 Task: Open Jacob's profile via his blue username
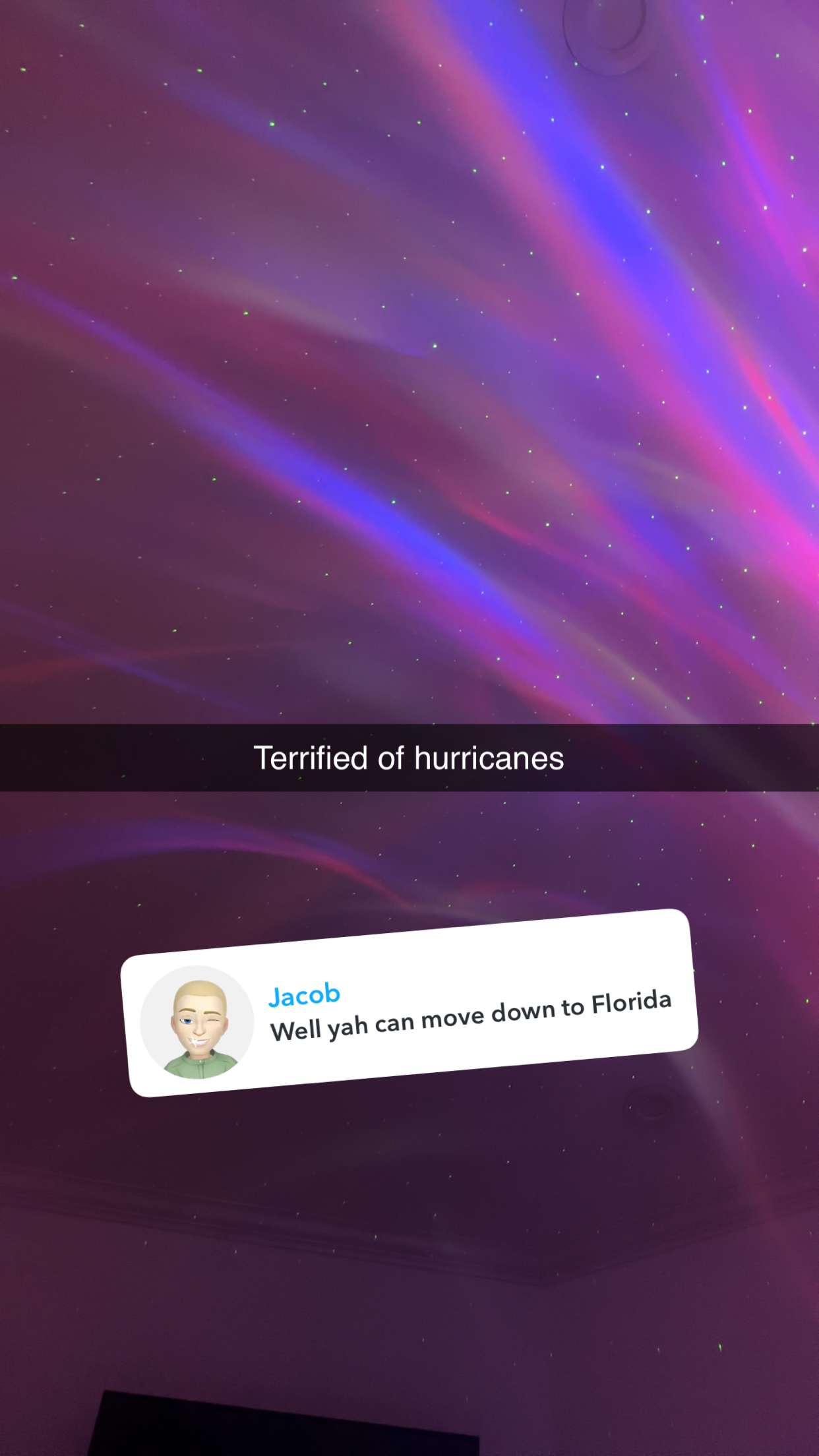305,994
